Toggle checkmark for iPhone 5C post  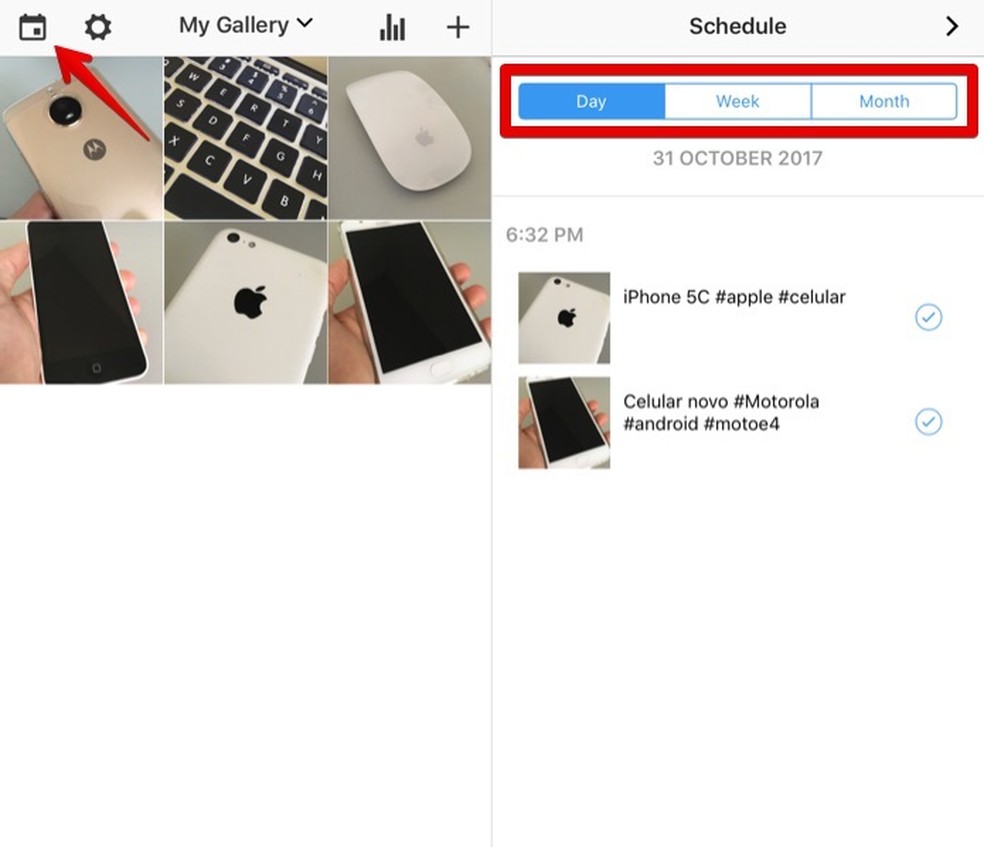929,318
